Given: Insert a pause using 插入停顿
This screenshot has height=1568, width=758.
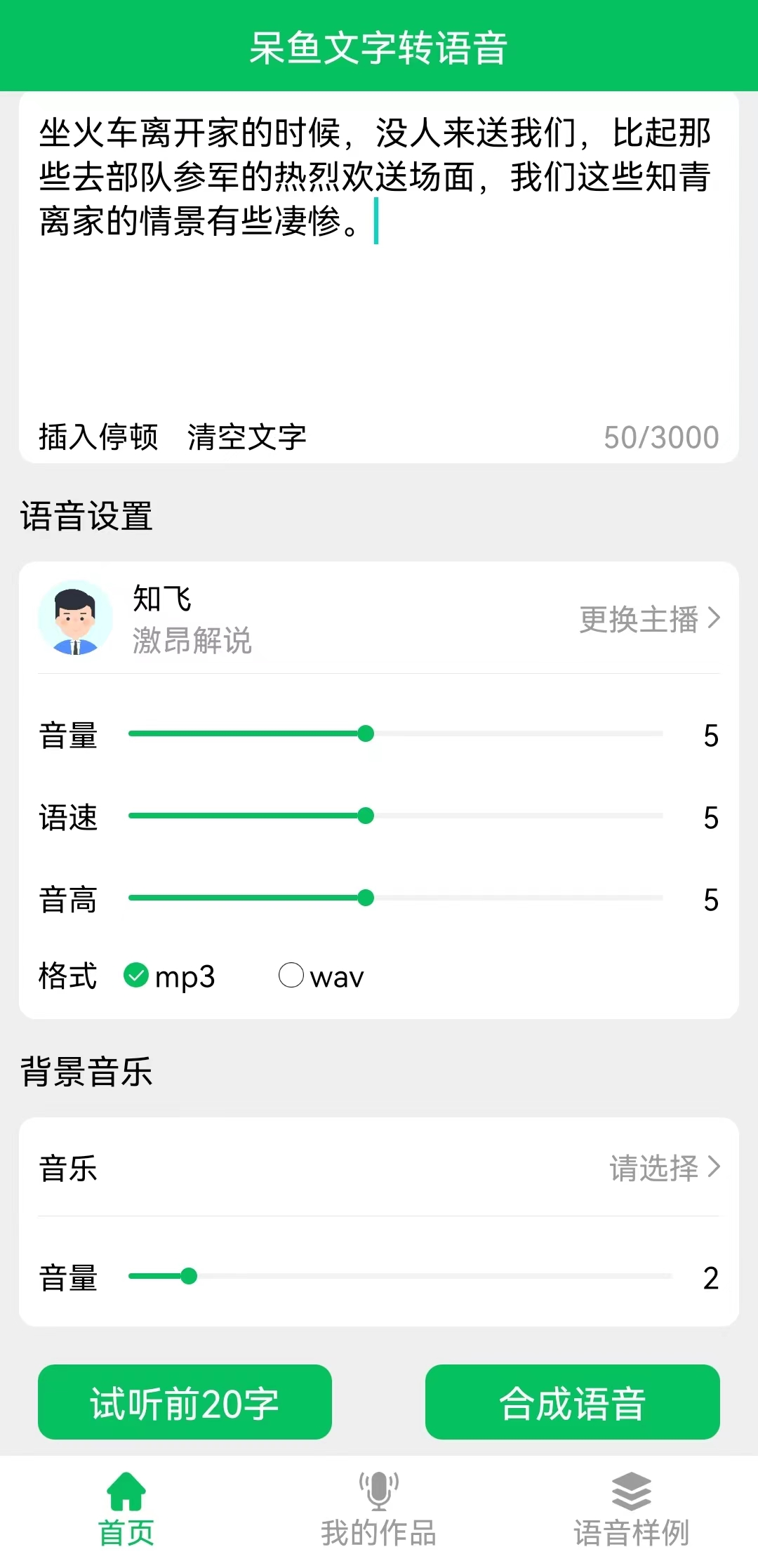Looking at the screenshot, I should 99,437.
